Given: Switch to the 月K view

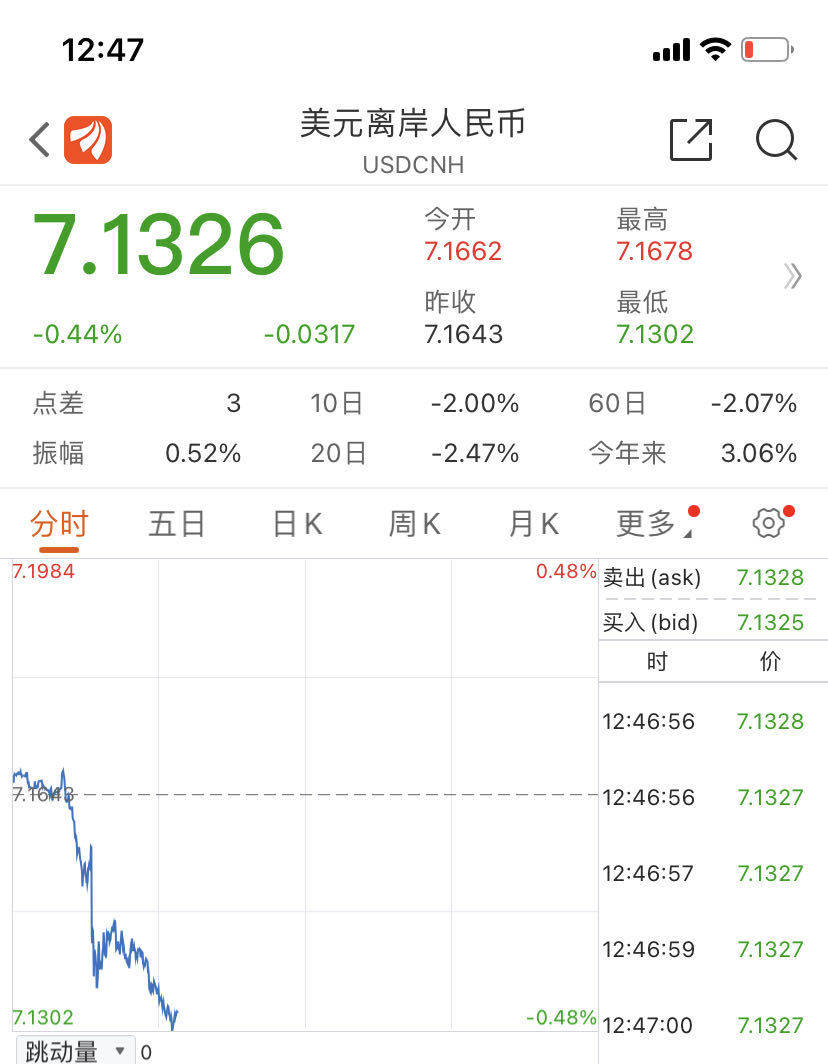Looking at the screenshot, I should click(x=531, y=522).
